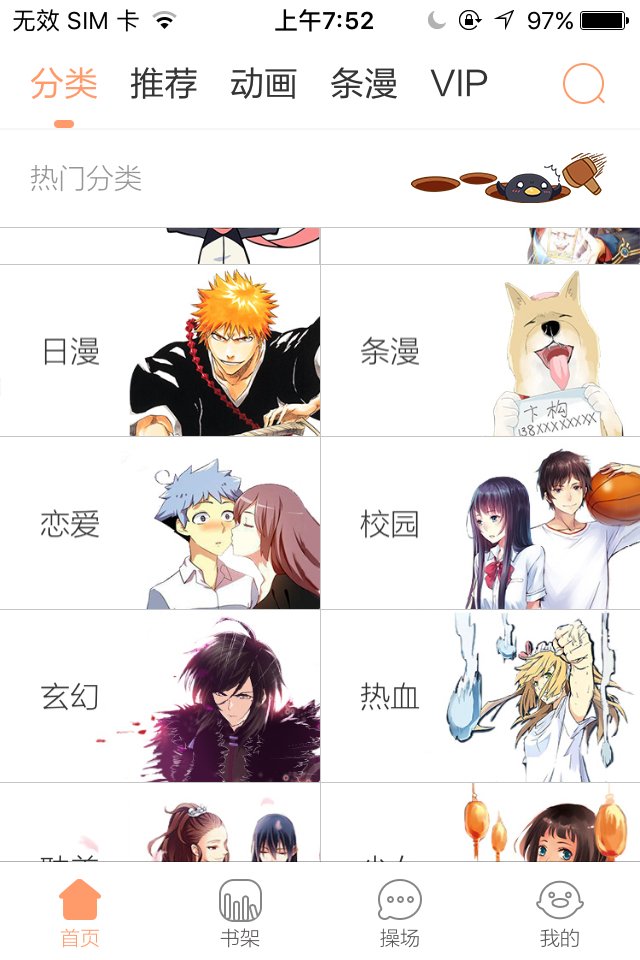Open the 我的 profile tab
This screenshot has height=960, width=640.
pos(560,912)
